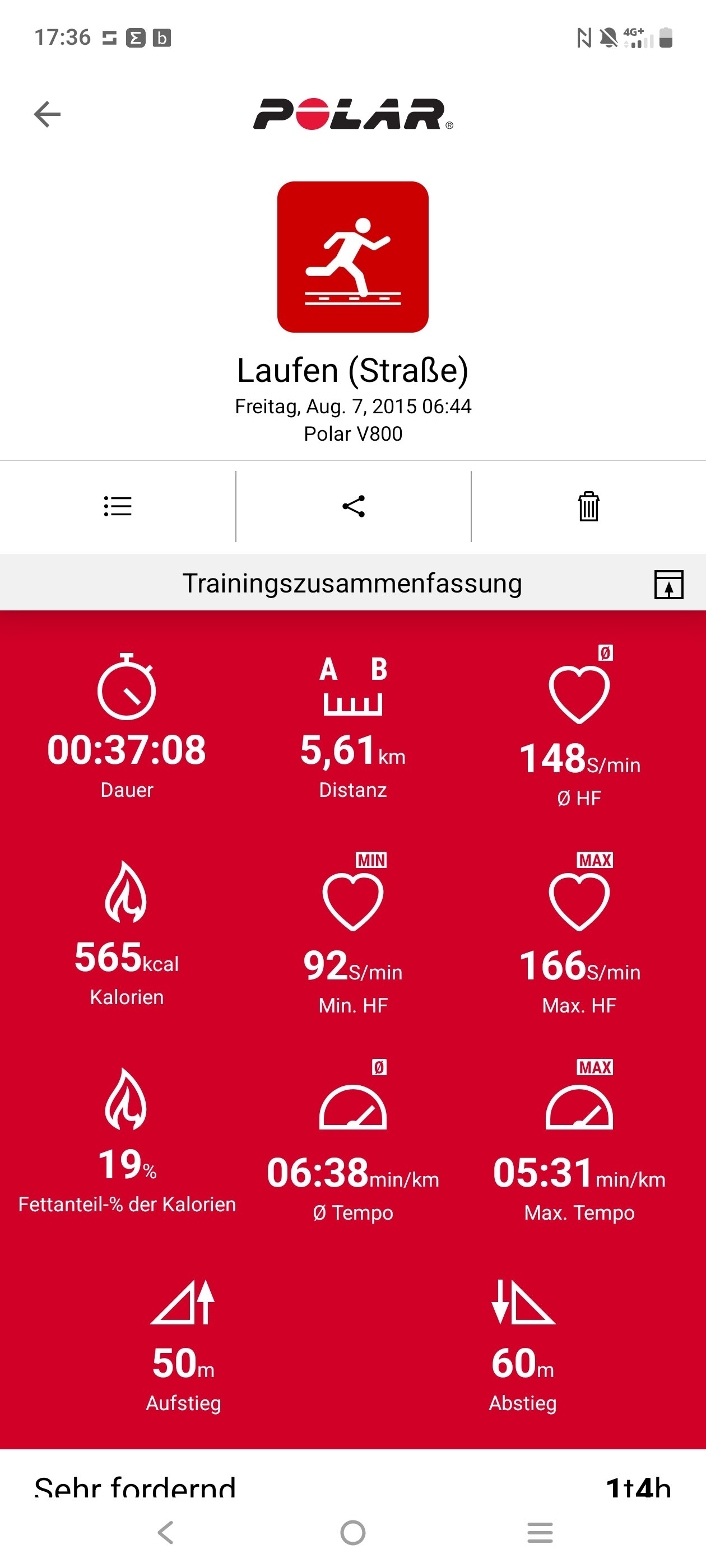Tap the system home button
The height and width of the screenshot is (1568, 706).
click(x=352, y=1532)
